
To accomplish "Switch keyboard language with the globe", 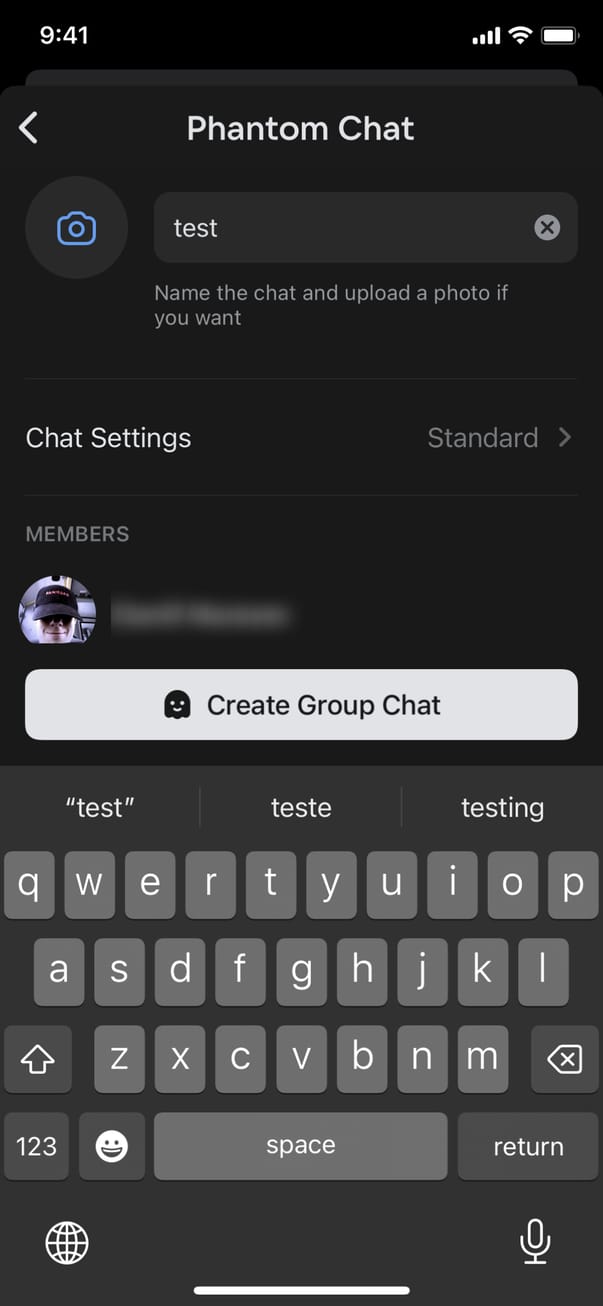I will point(67,1243).
